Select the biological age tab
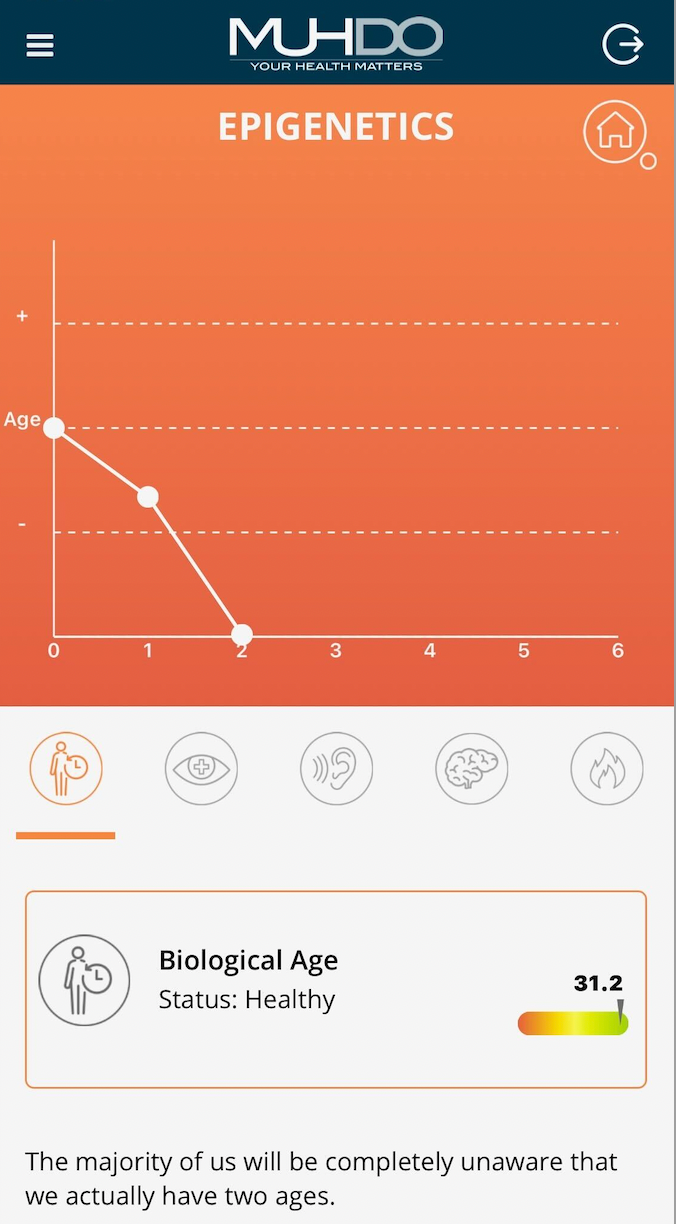Viewport: 676px width, 1224px height. point(66,768)
